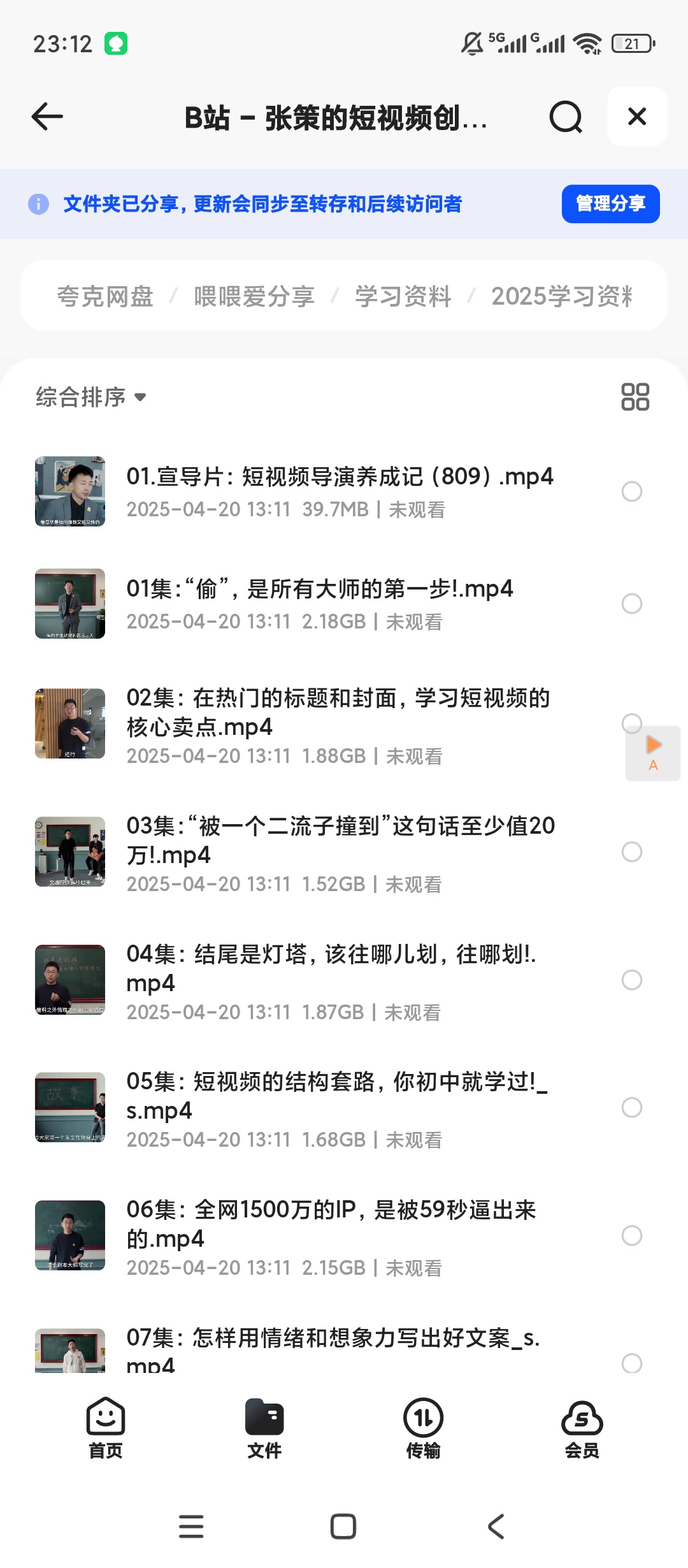Switch to the 传输 tab
The width and height of the screenshot is (688, 1568).
coord(423,1428)
